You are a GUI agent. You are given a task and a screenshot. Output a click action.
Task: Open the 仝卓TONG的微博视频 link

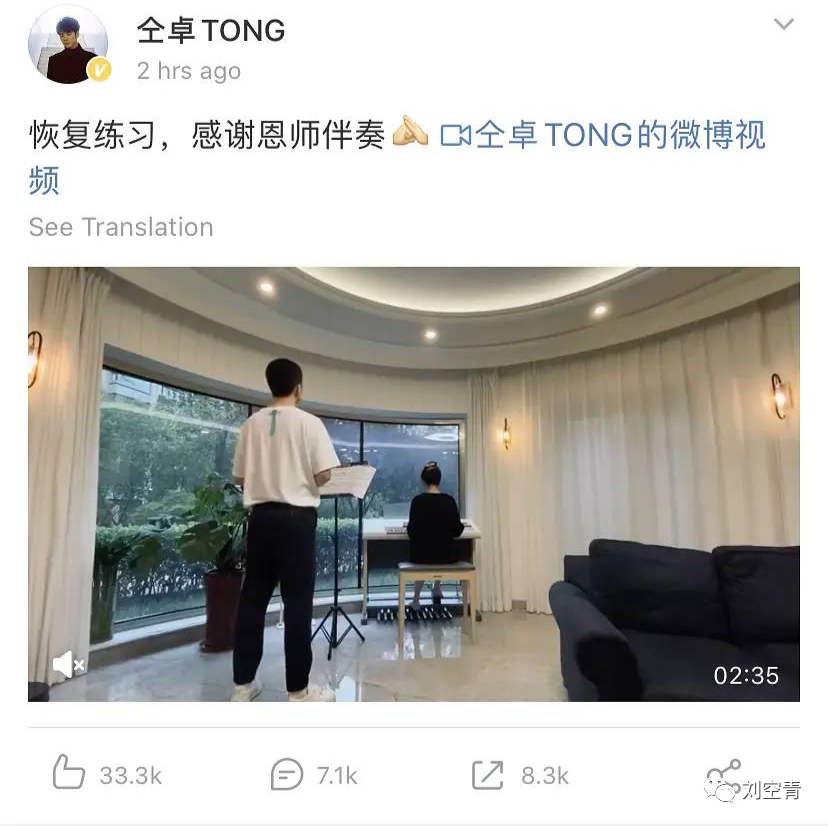(x=603, y=136)
